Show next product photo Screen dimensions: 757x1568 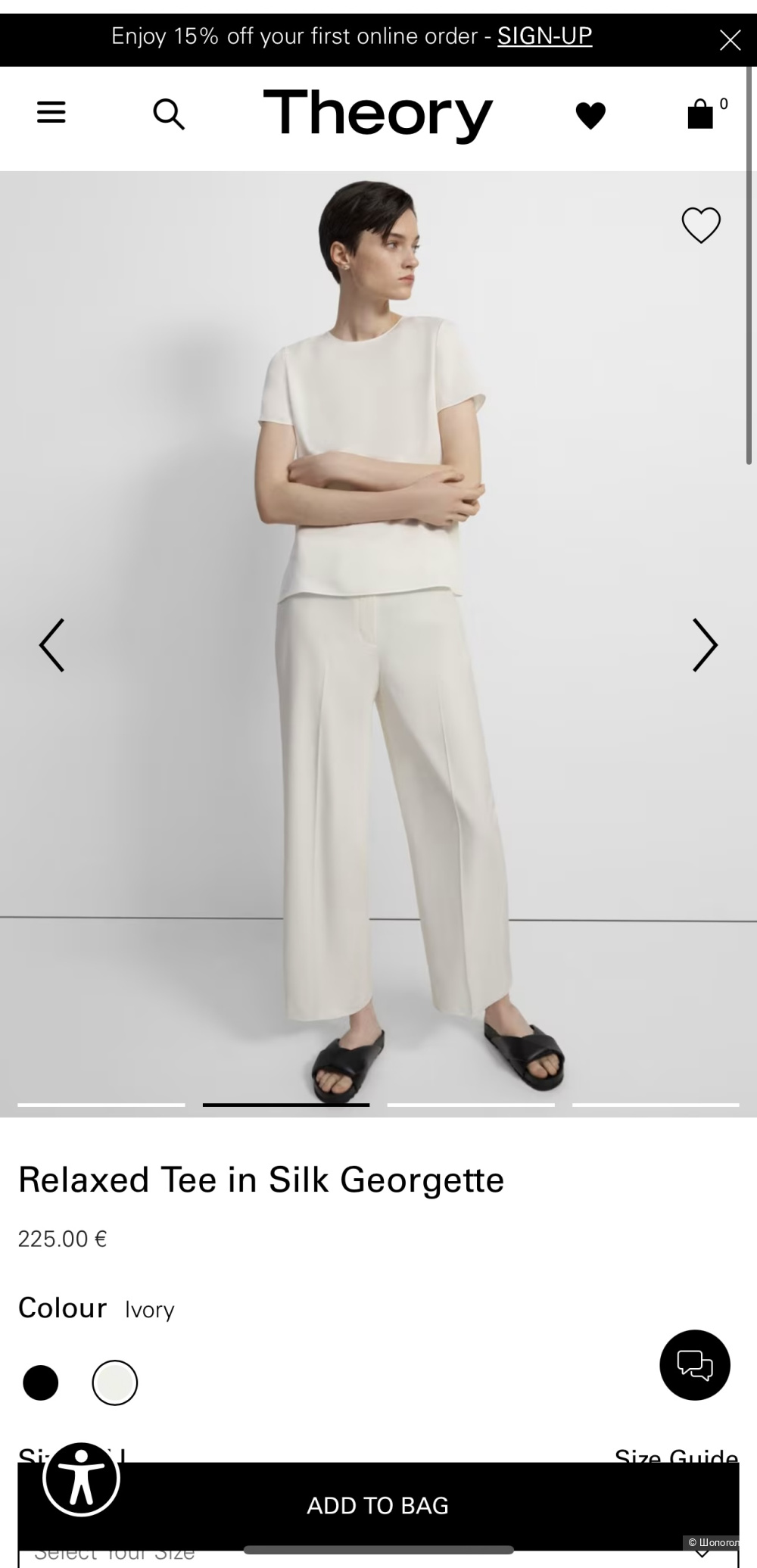pyautogui.click(x=705, y=645)
